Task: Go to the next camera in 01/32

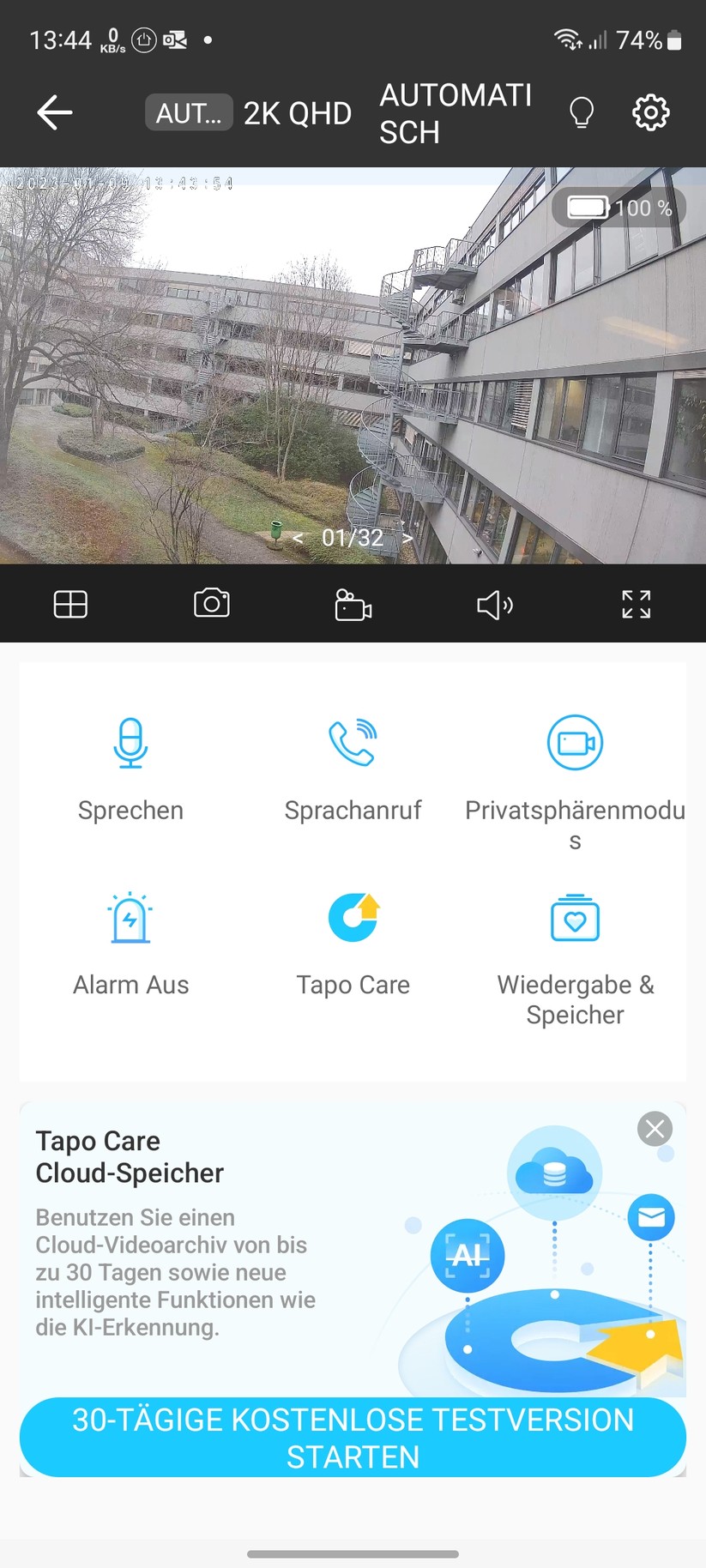Action: (407, 538)
